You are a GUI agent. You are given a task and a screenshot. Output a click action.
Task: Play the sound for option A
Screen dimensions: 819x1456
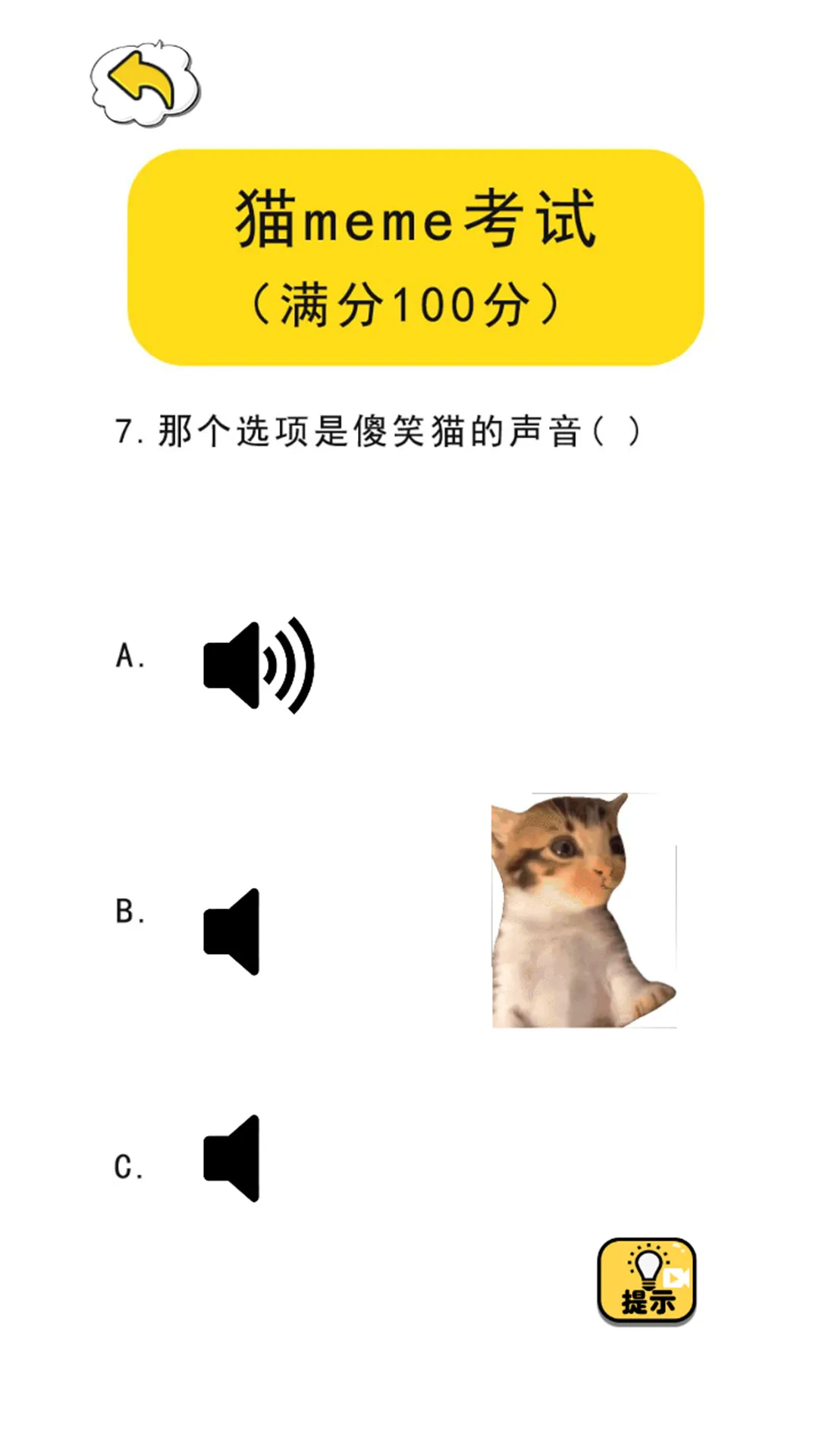tap(258, 665)
